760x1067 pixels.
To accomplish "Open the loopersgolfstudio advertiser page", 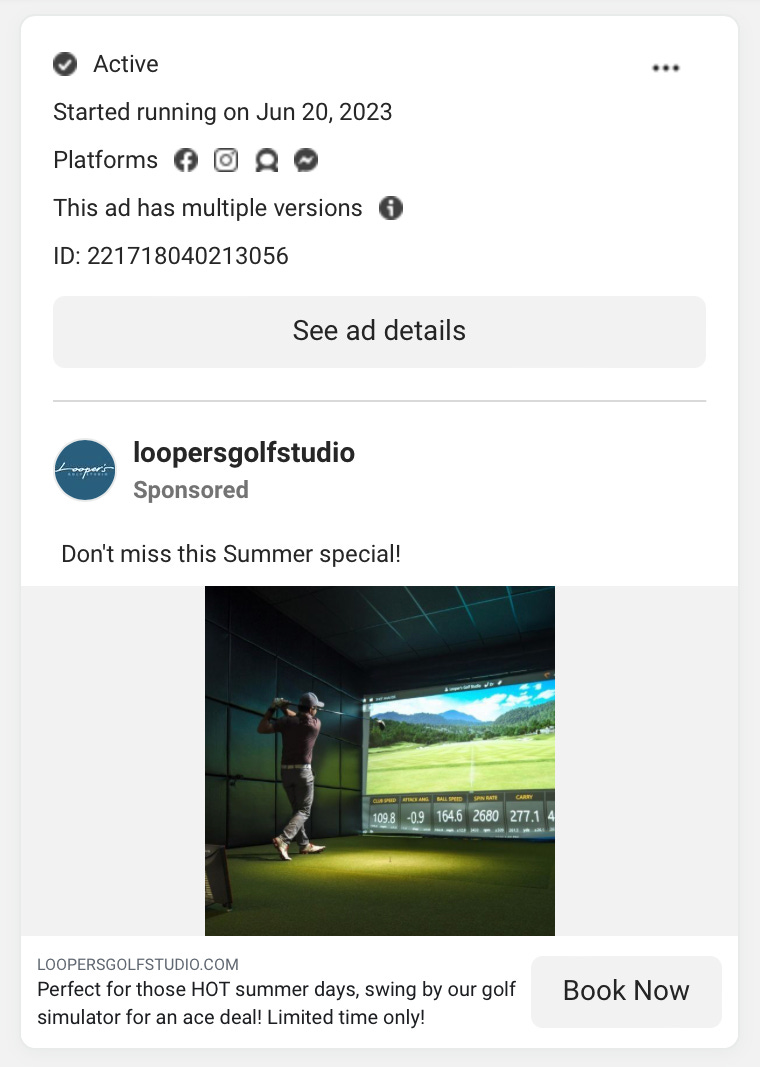I will (243, 453).
